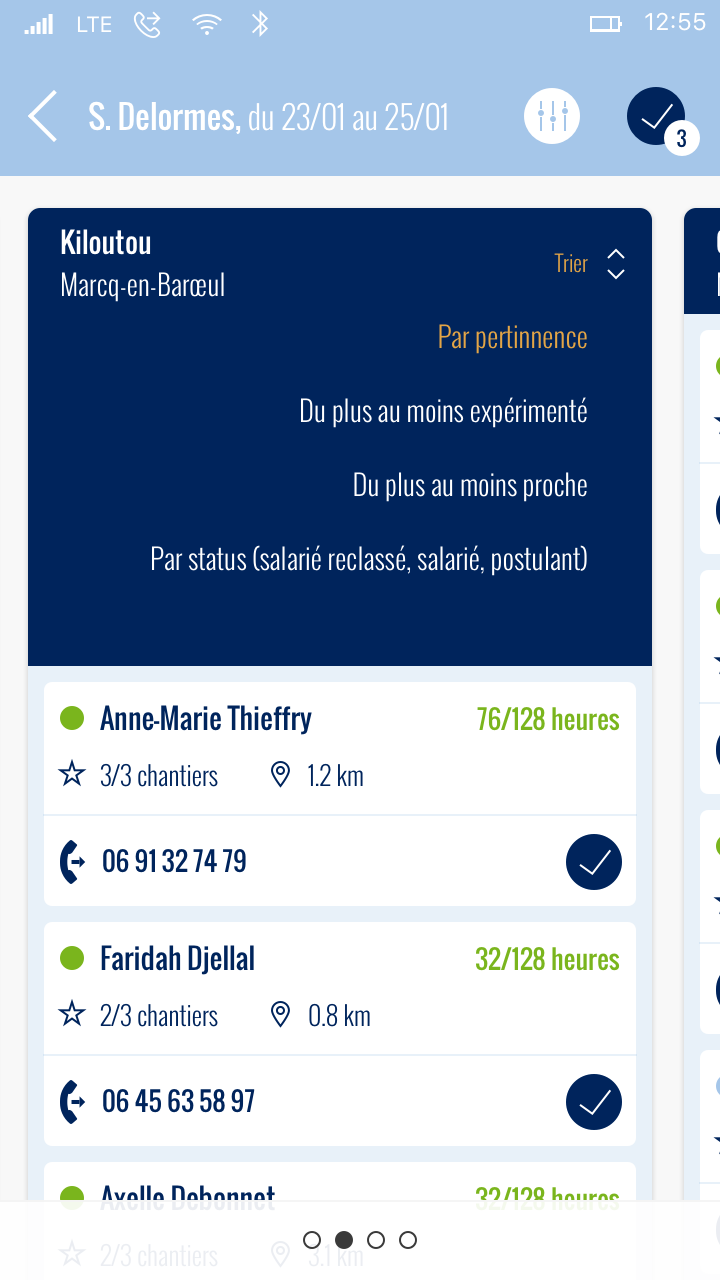Open the filter sliders icon
The image size is (720, 1280).
click(x=552, y=116)
